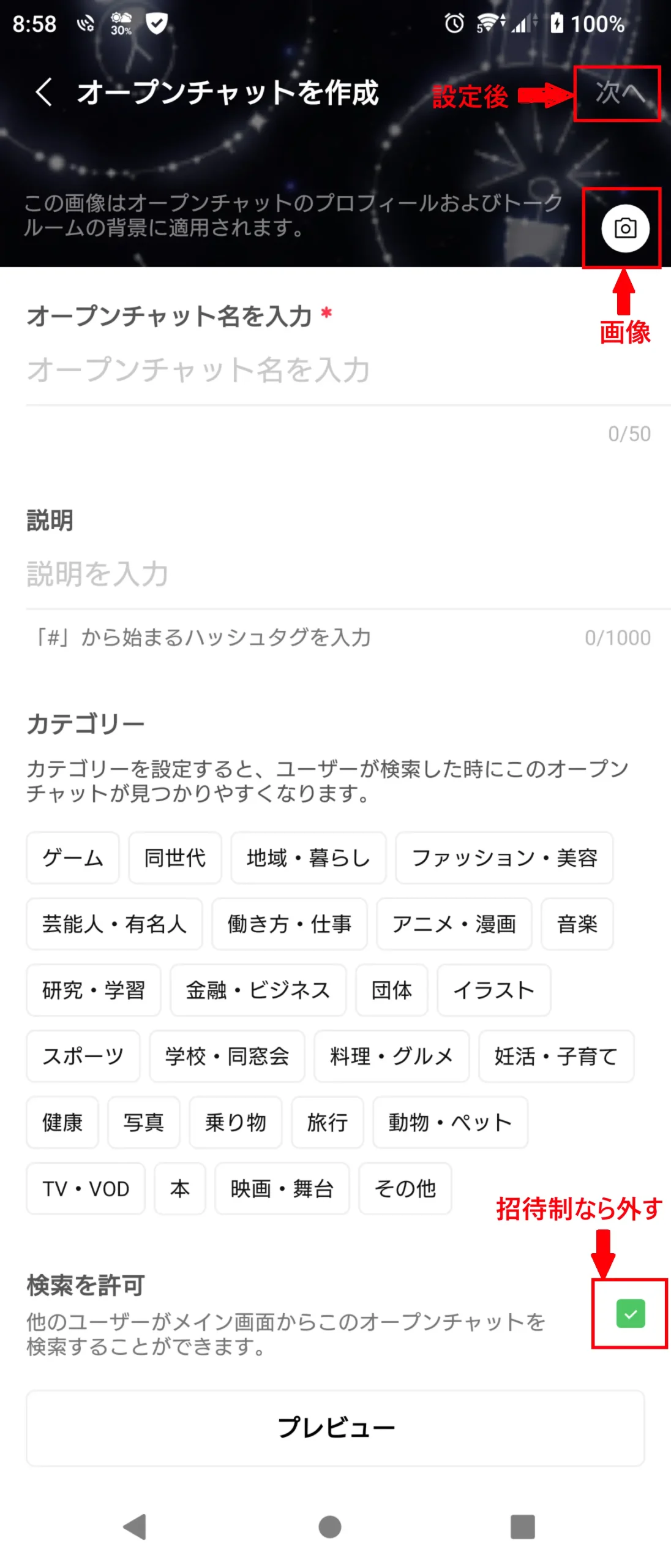Screen dimensions: 671x1568
Task: Pick 料理・グルメ category
Action: coord(392,1056)
